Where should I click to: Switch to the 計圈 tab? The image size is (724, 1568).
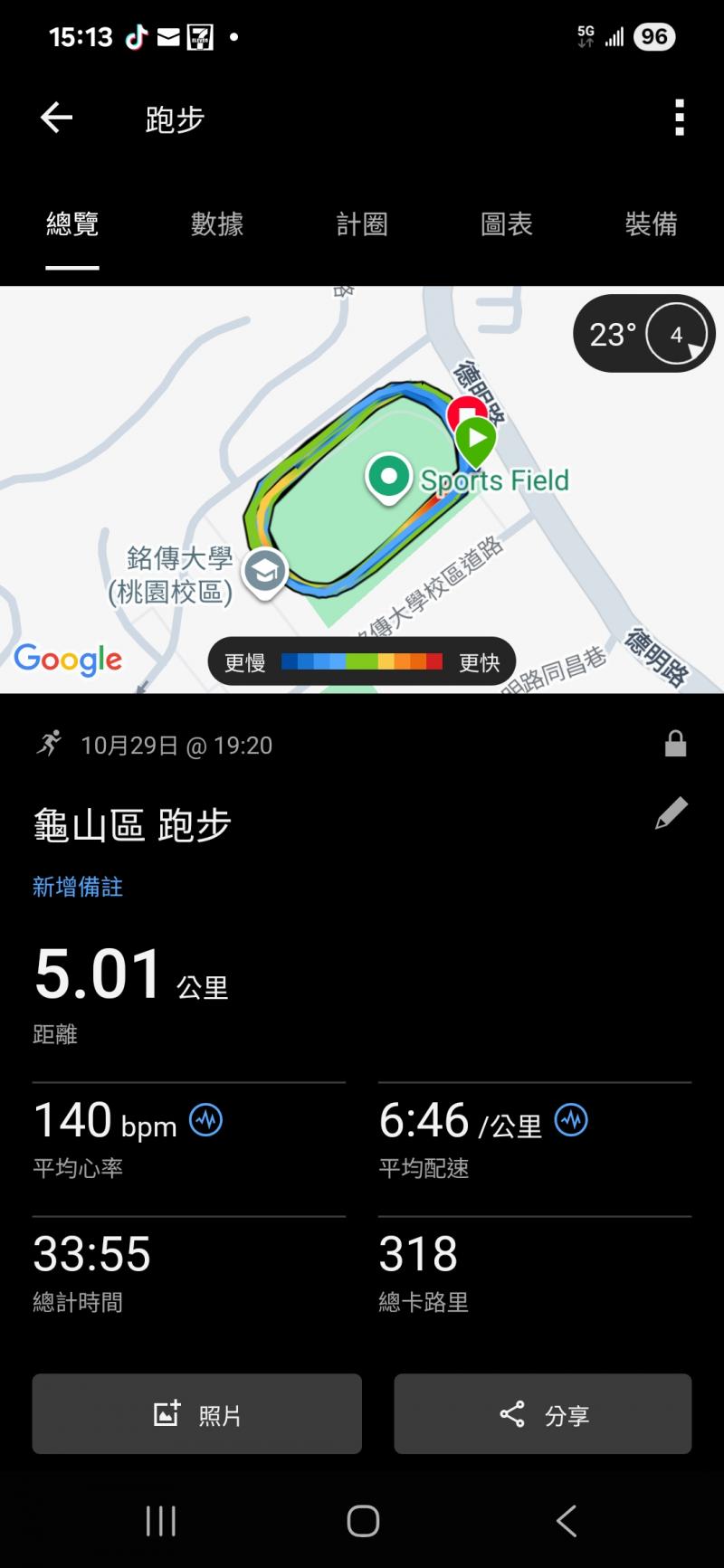362,224
